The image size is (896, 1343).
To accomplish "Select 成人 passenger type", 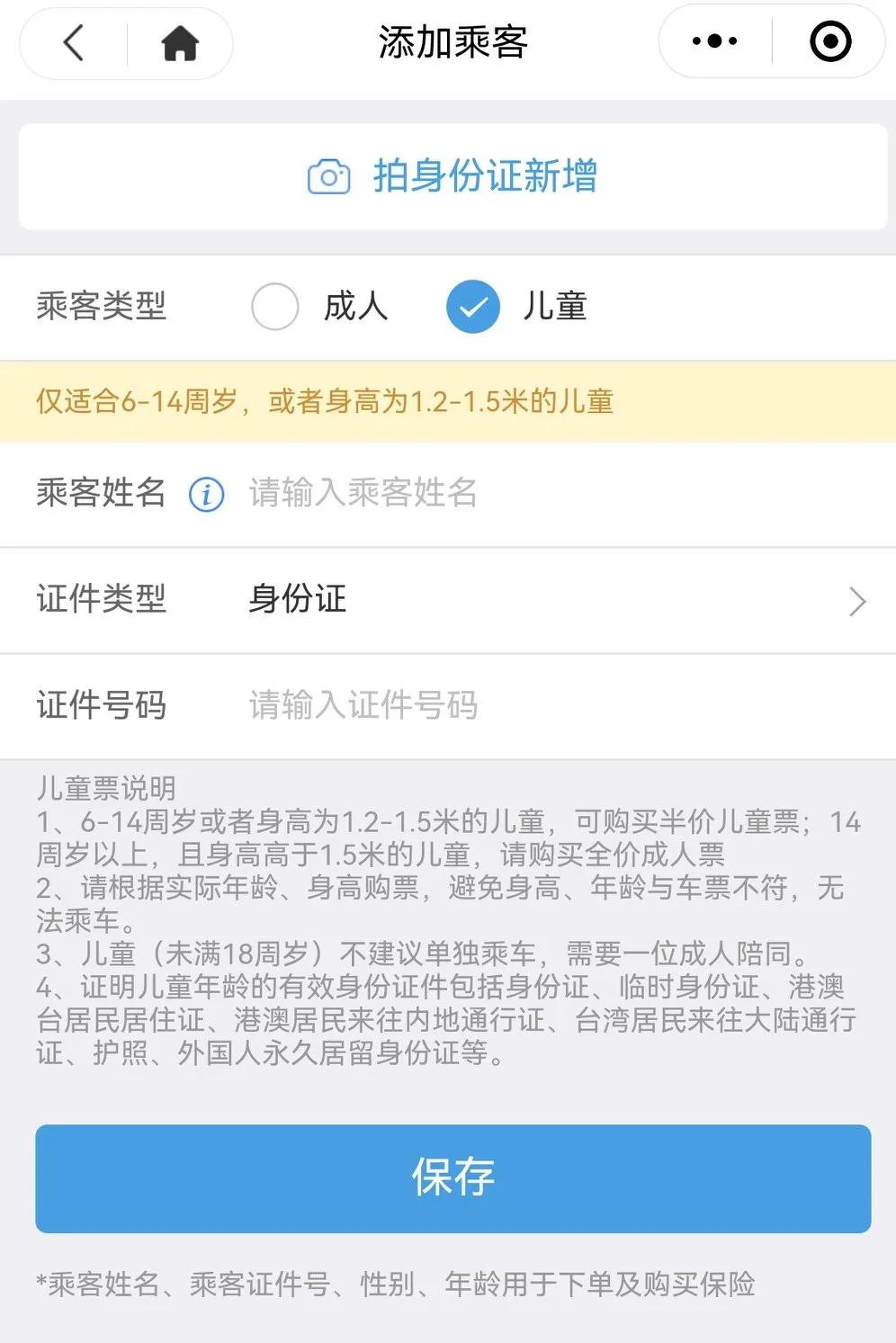I will [x=275, y=307].
